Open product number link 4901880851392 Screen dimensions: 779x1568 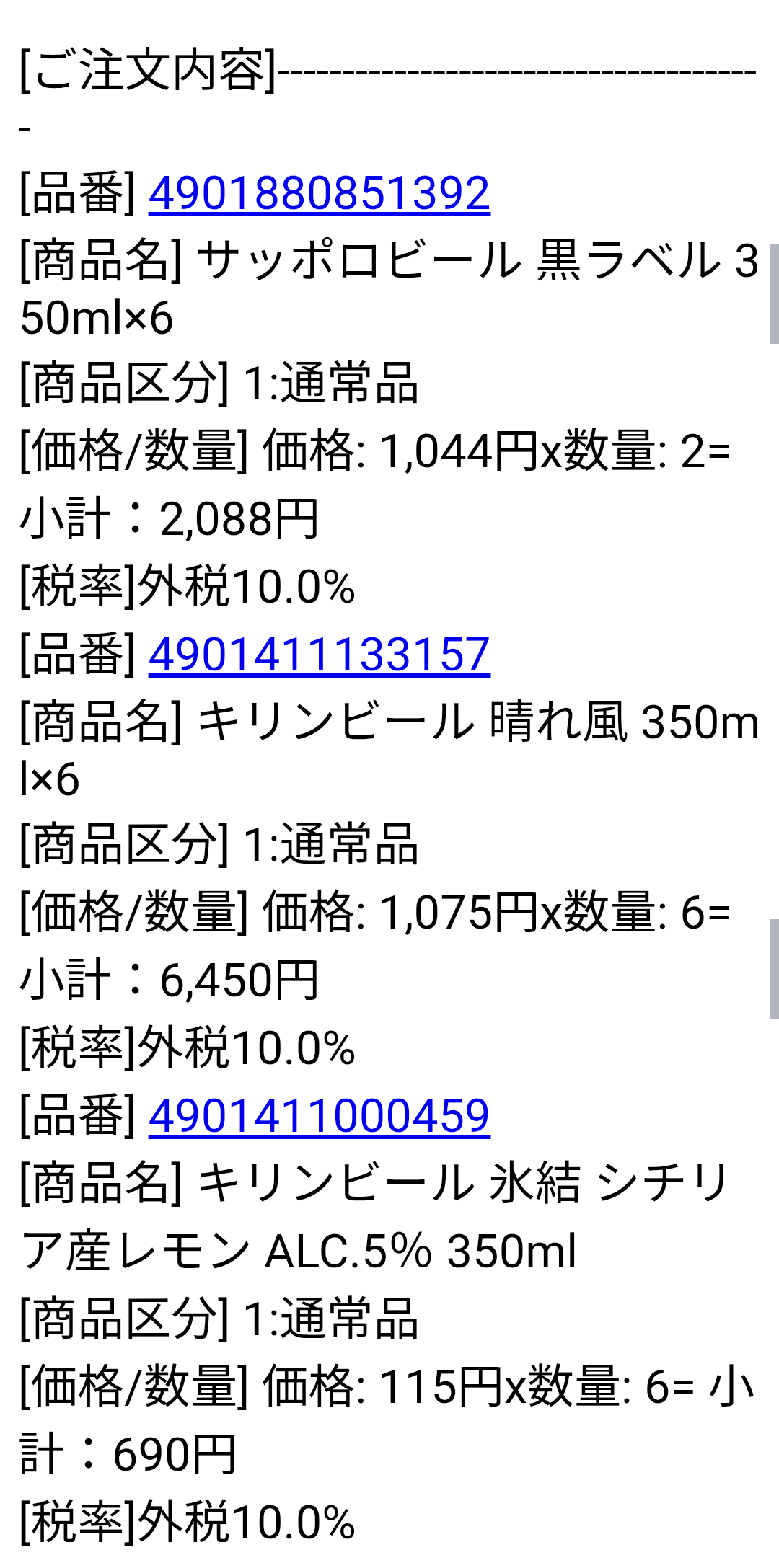[319, 193]
